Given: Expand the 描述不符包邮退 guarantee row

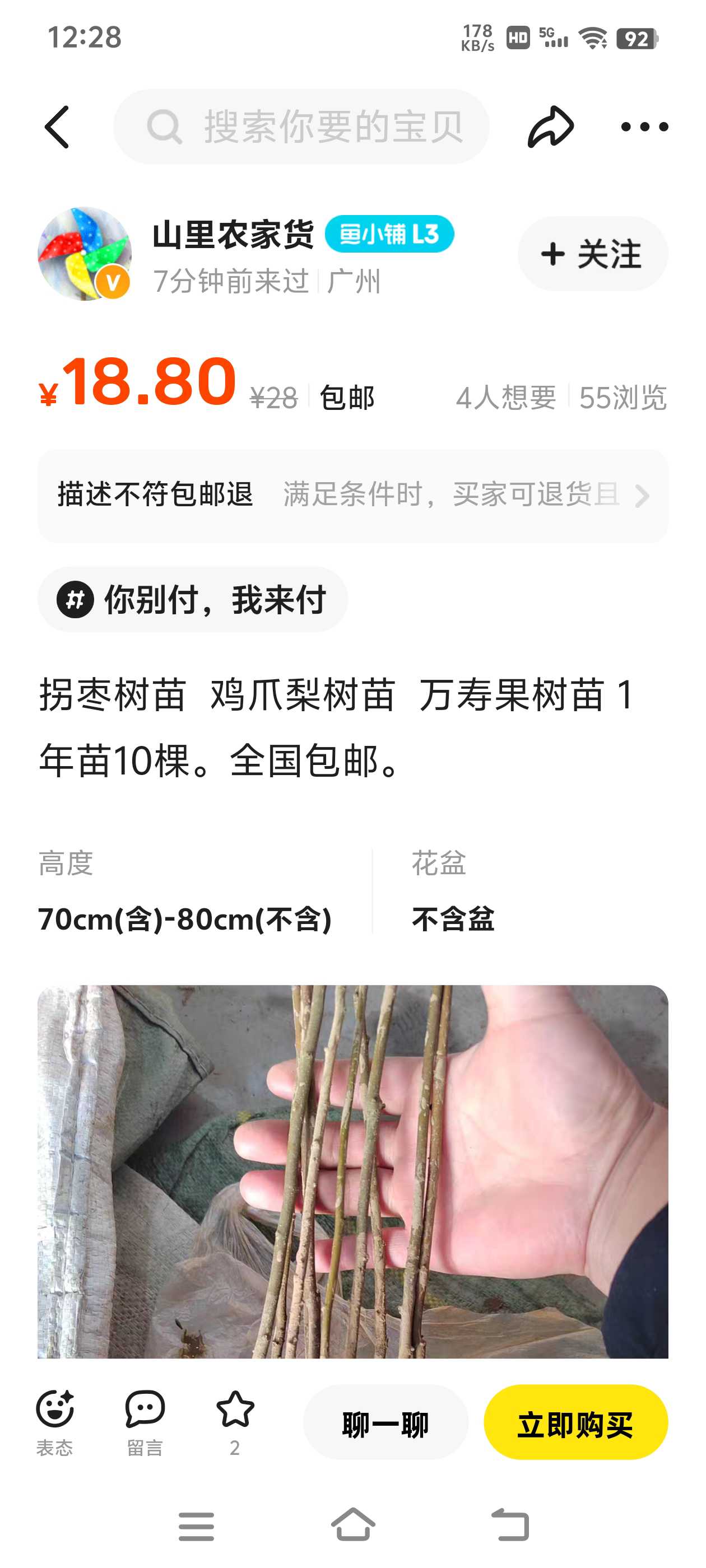Looking at the screenshot, I should 352,496.
